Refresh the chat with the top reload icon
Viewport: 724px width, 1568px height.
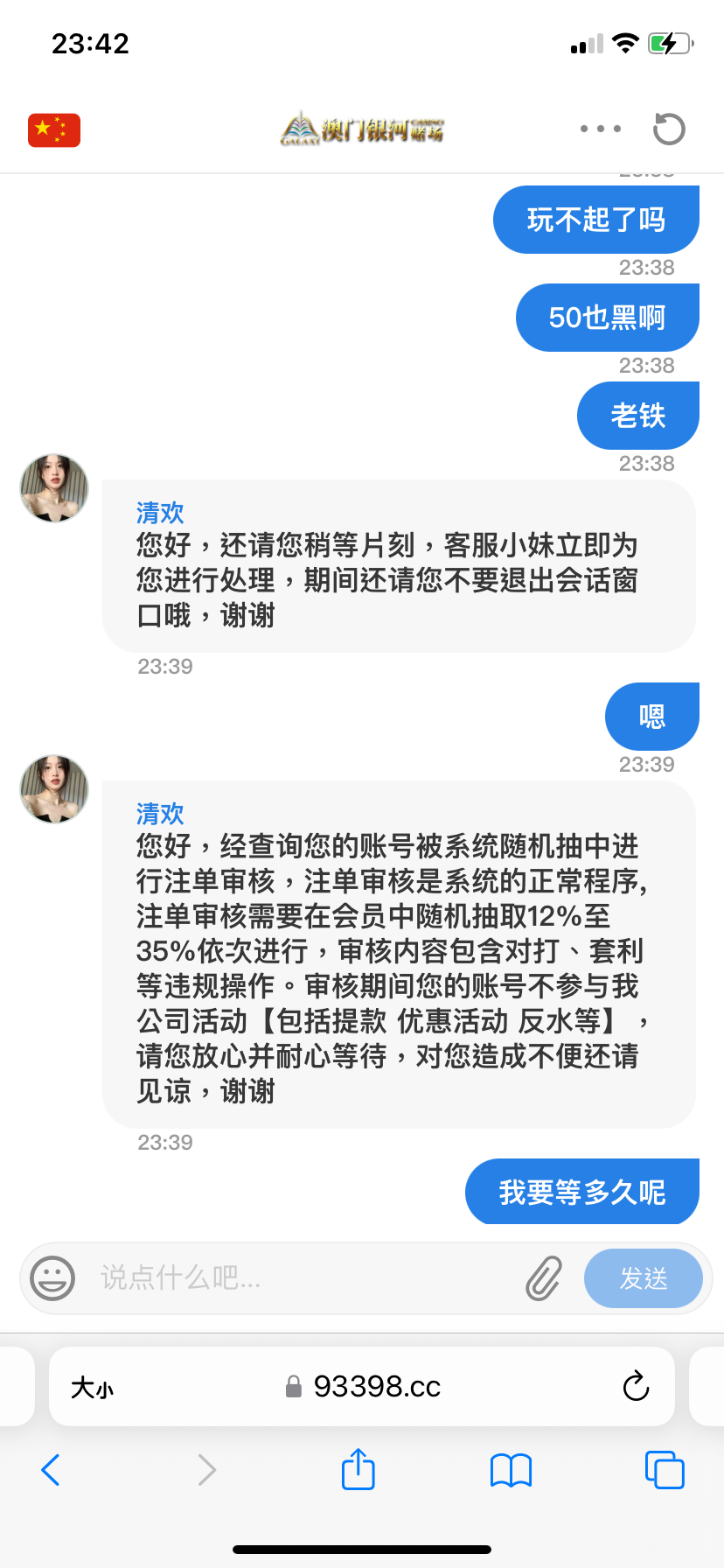point(669,129)
